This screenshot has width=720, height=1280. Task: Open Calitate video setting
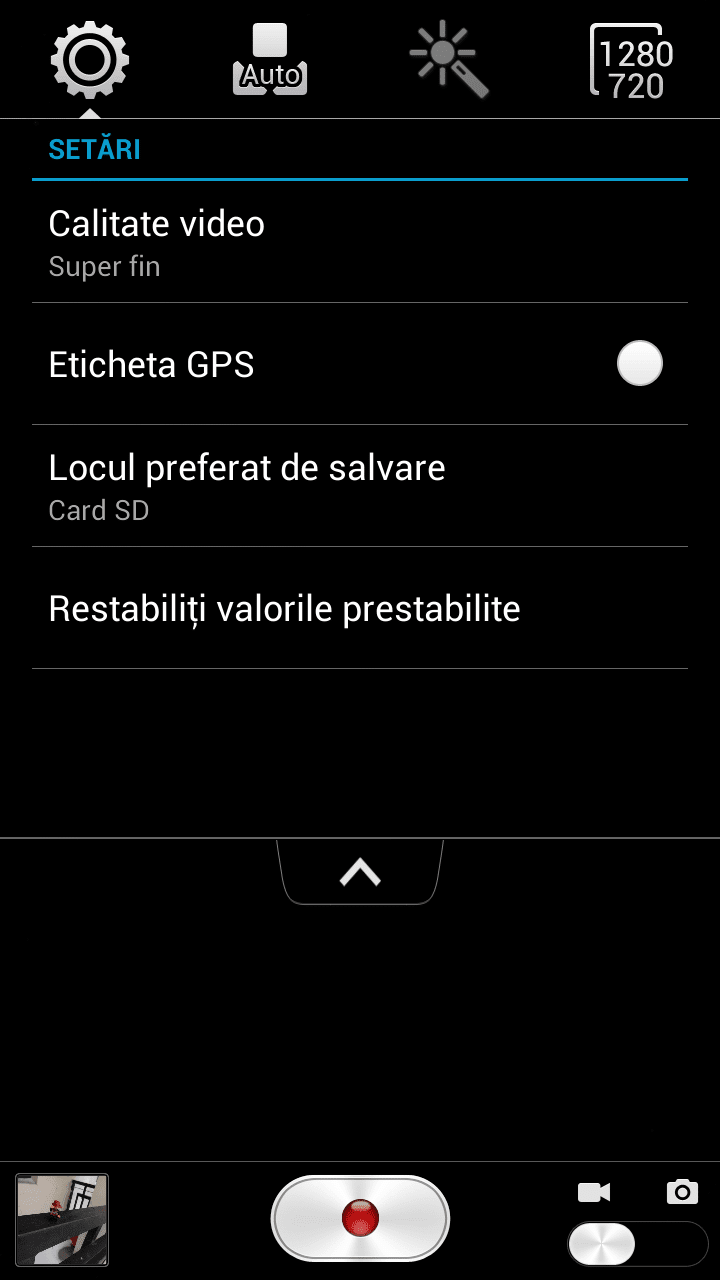pyautogui.click(x=360, y=242)
